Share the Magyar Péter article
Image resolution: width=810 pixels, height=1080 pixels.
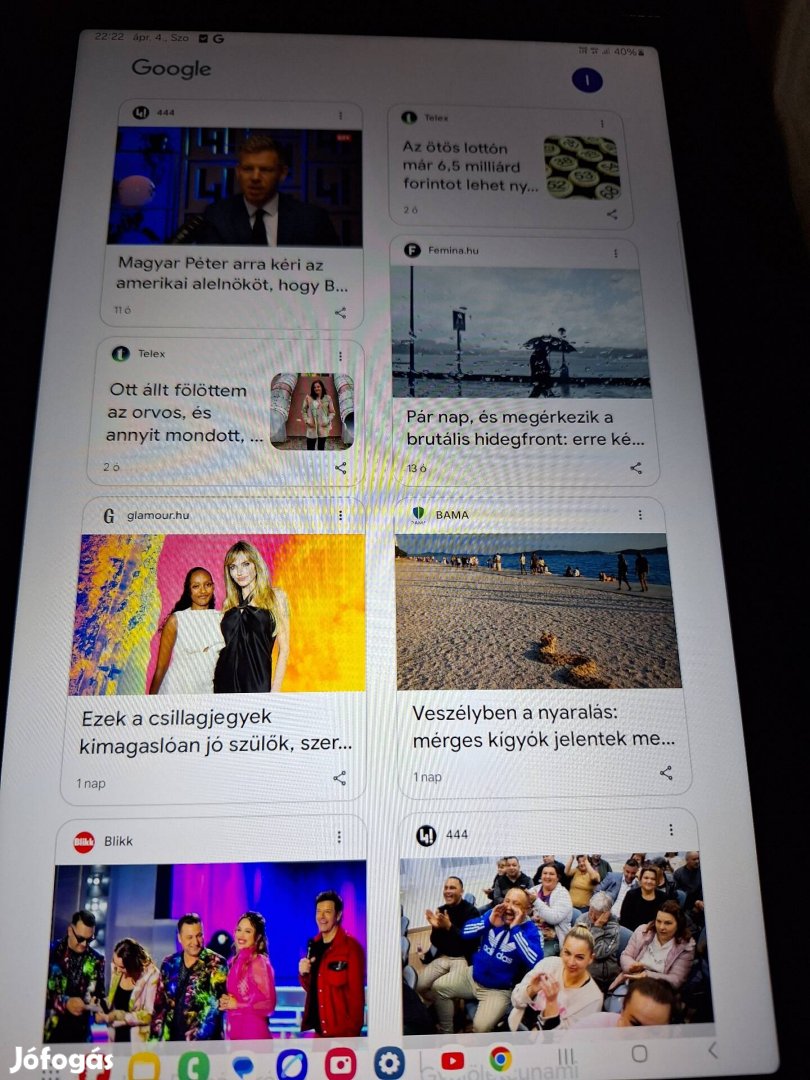(340, 312)
